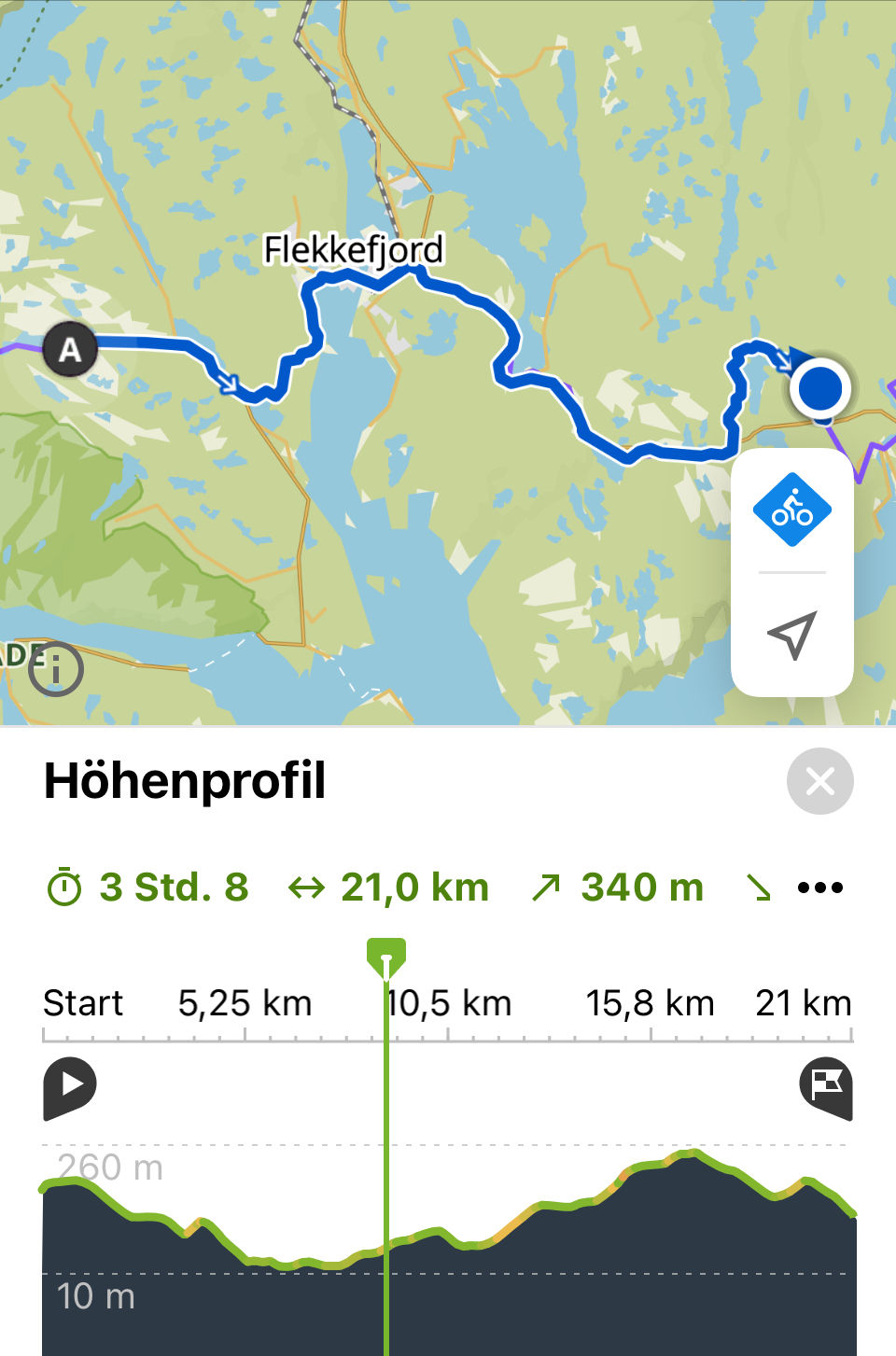Open the cycling route type selector
This screenshot has height=1356, width=896.
tap(791, 510)
